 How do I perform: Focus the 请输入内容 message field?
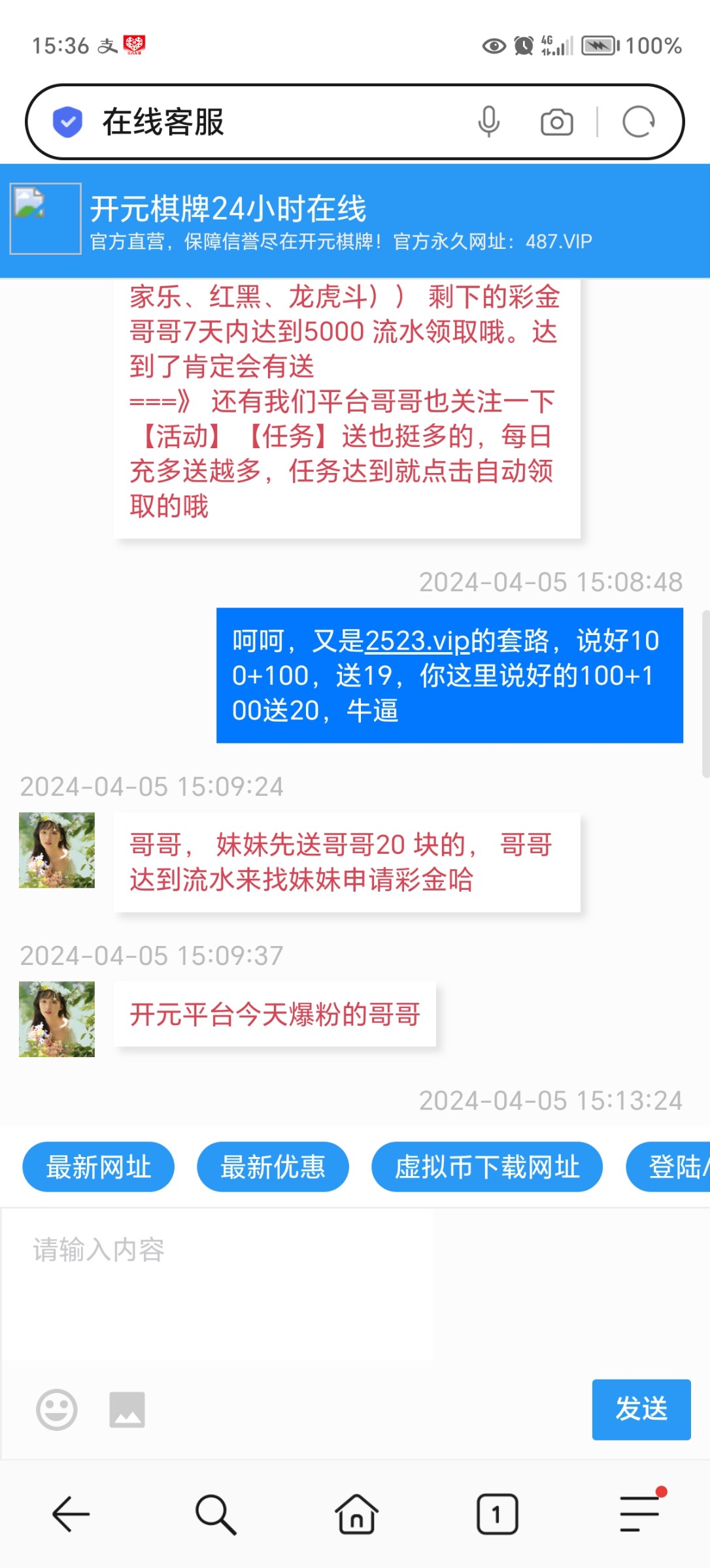pos(216,1281)
